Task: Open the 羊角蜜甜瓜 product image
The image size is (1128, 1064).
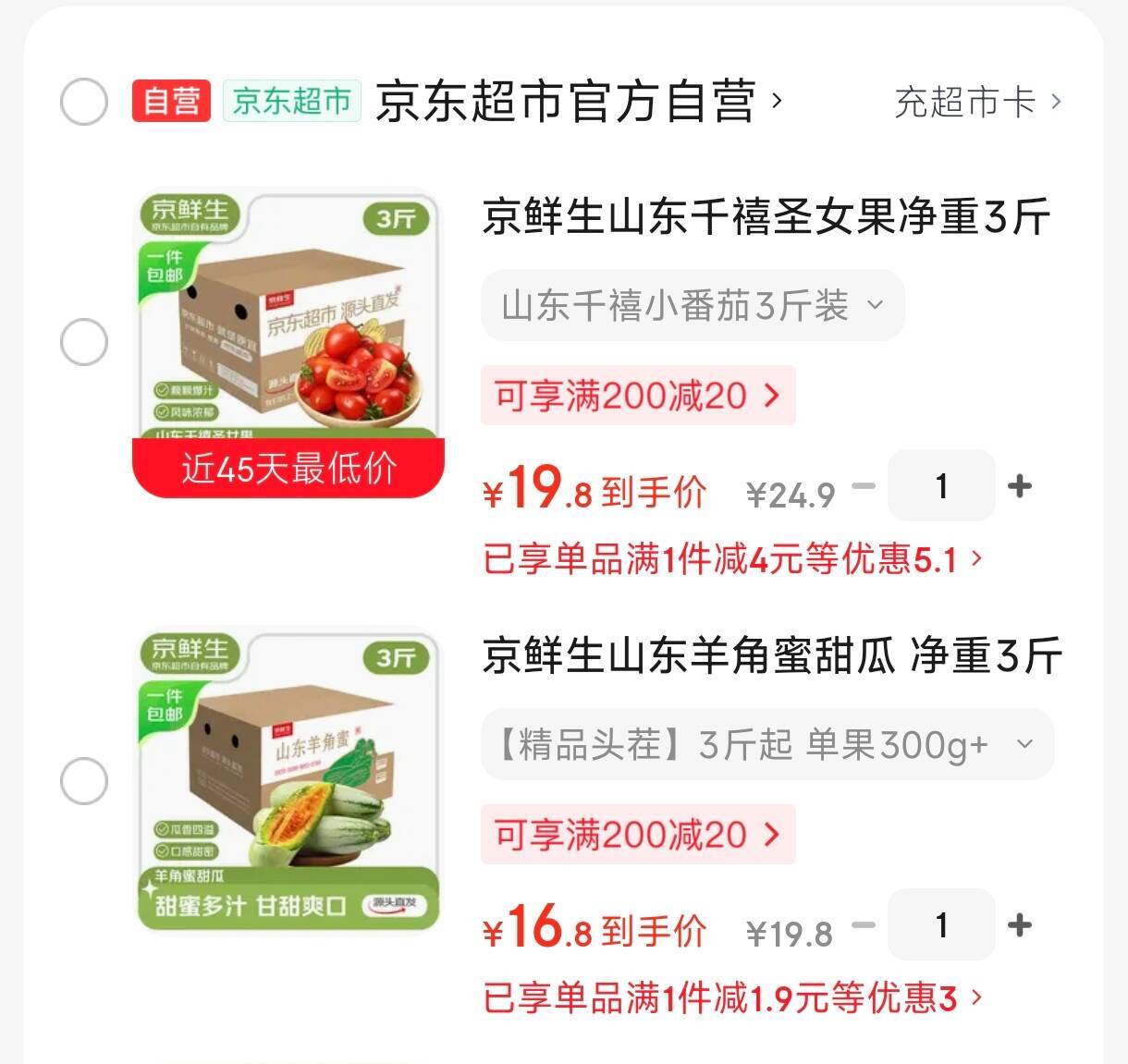Action: pos(288,782)
